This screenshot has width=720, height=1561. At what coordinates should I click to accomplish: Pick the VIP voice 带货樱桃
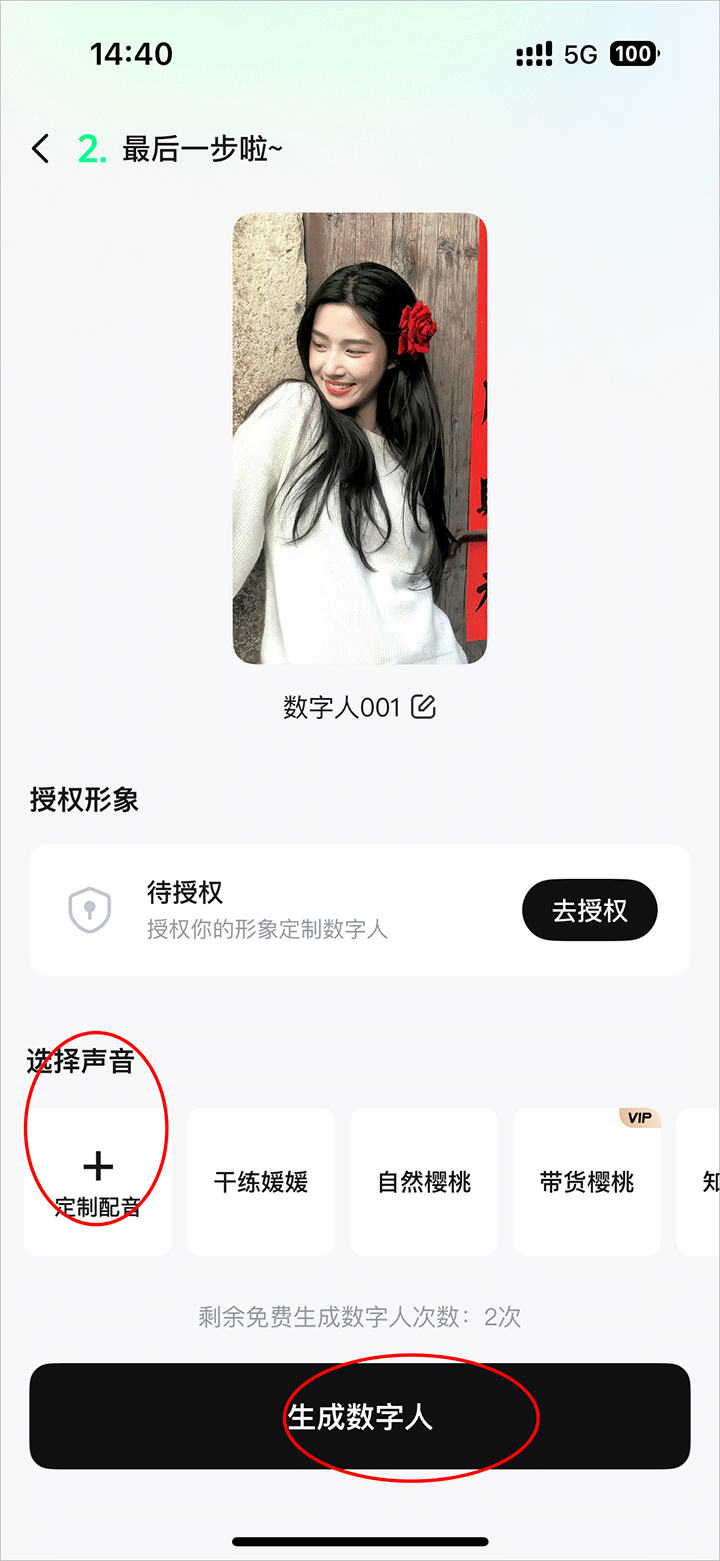587,1181
